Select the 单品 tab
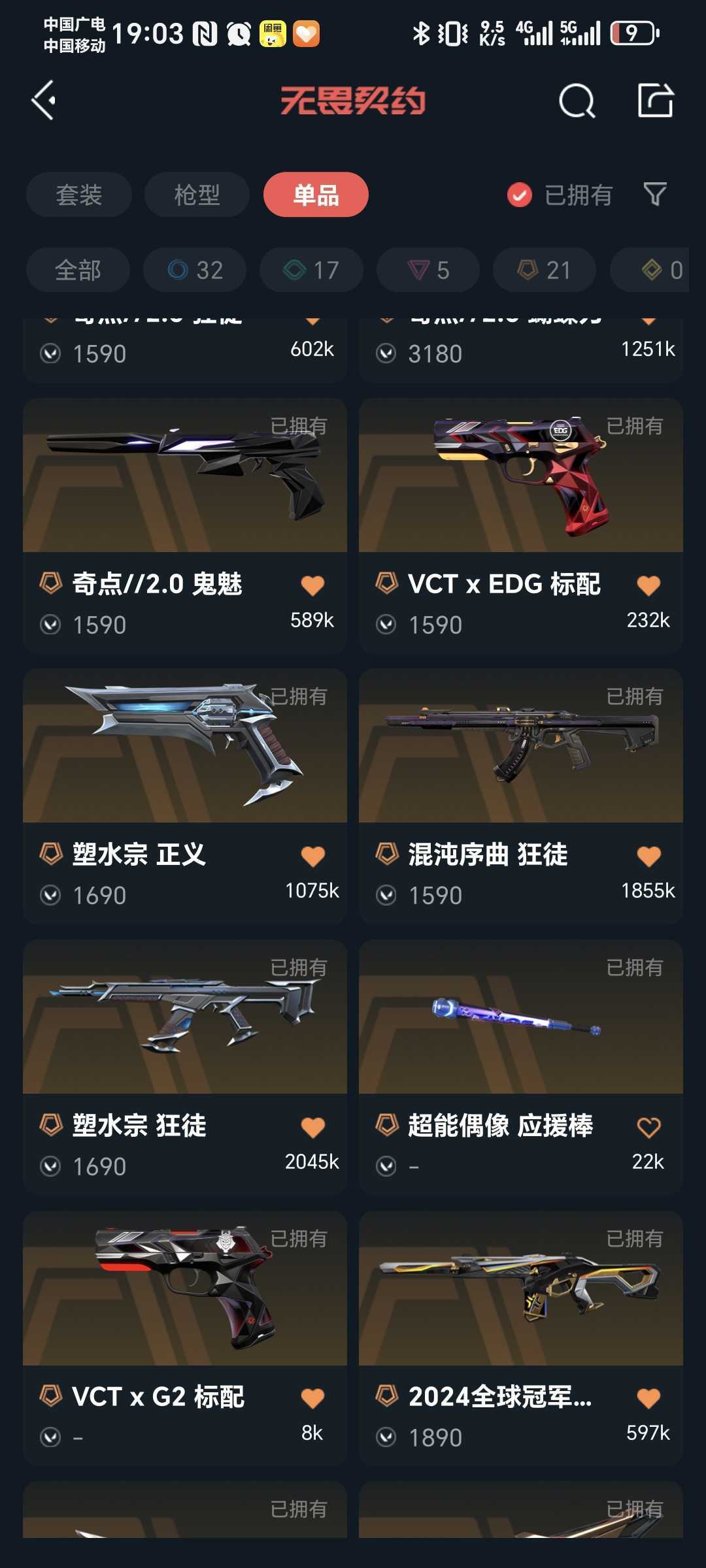The width and height of the screenshot is (706, 1568). tap(316, 195)
